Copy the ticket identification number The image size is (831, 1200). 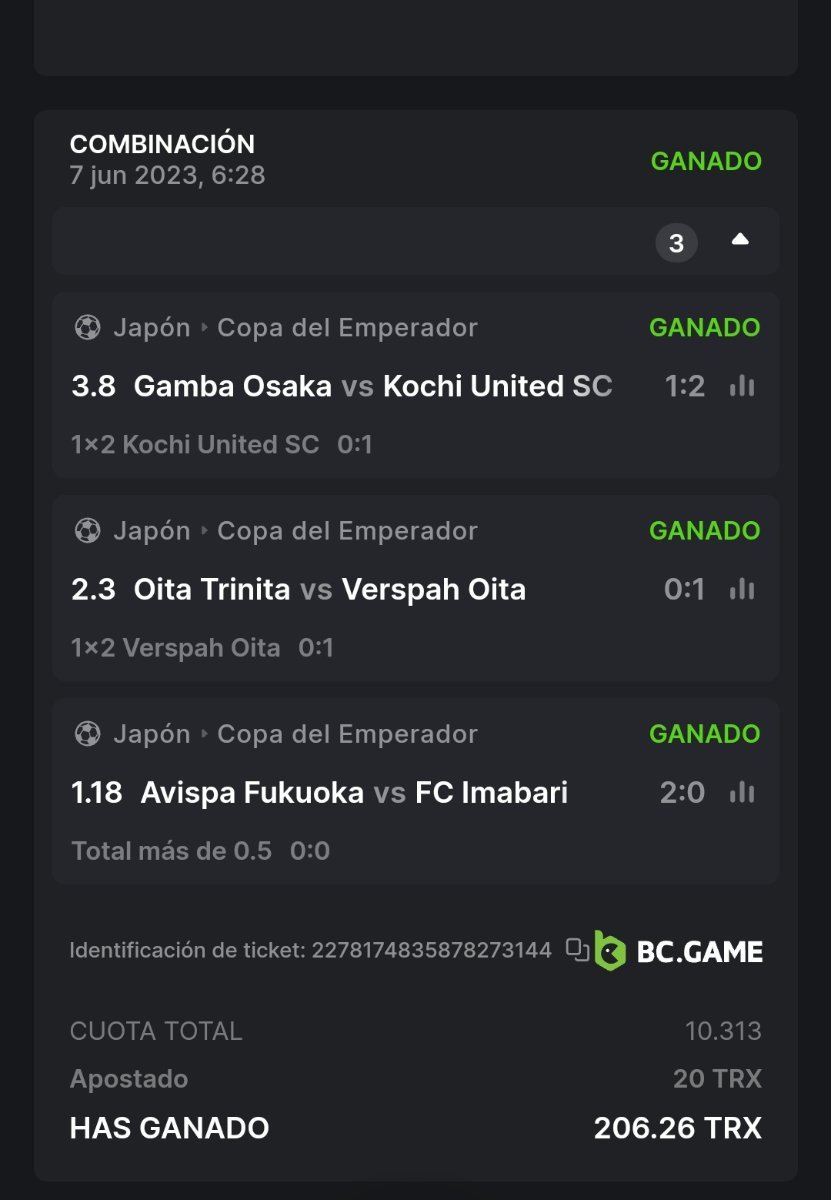(578, 950)
